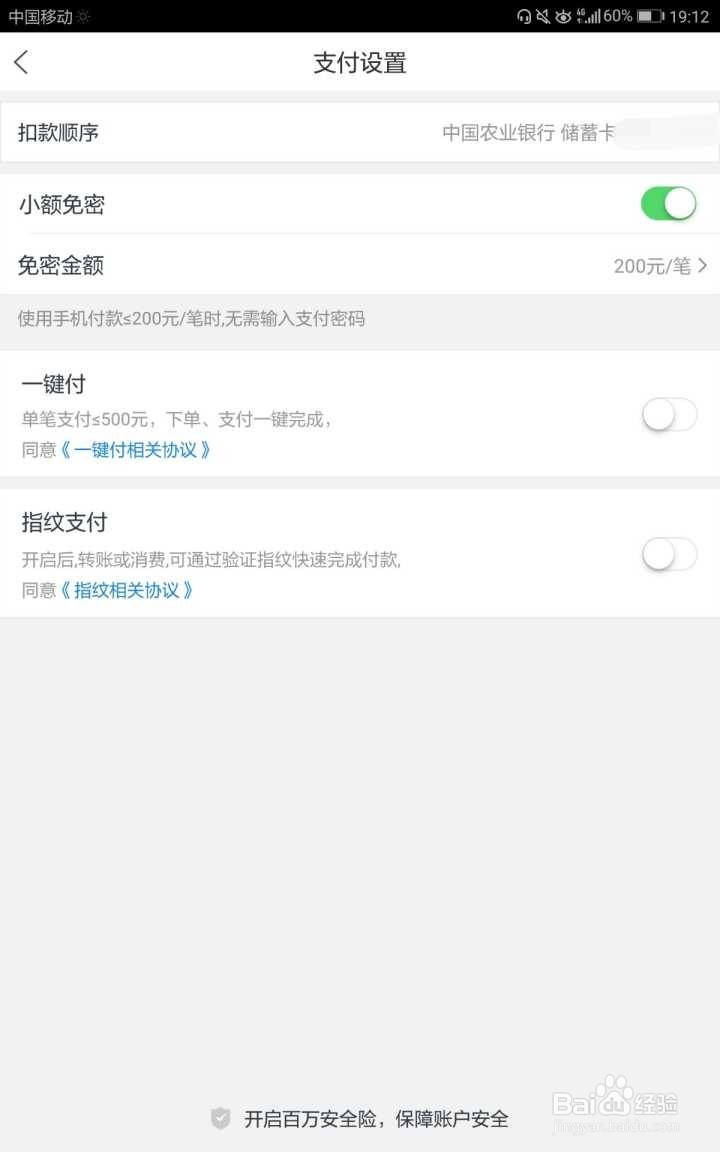Click the muted speaker icon in status bar
Image resolution: width=720 pixels, height=1152 pixels.
(543, 16)
